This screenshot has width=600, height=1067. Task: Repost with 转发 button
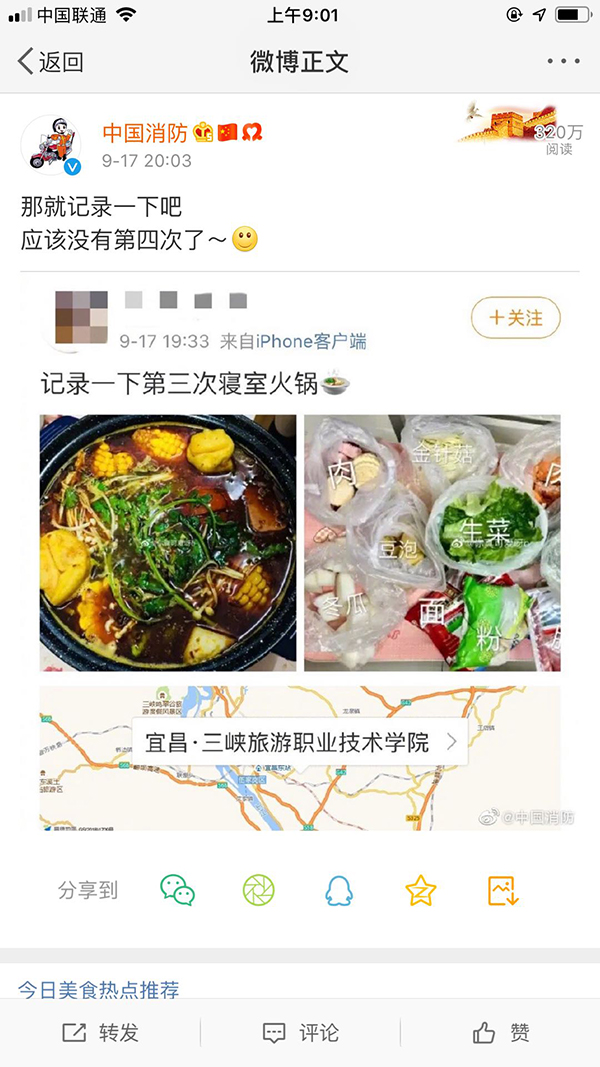coord(100,1033)
